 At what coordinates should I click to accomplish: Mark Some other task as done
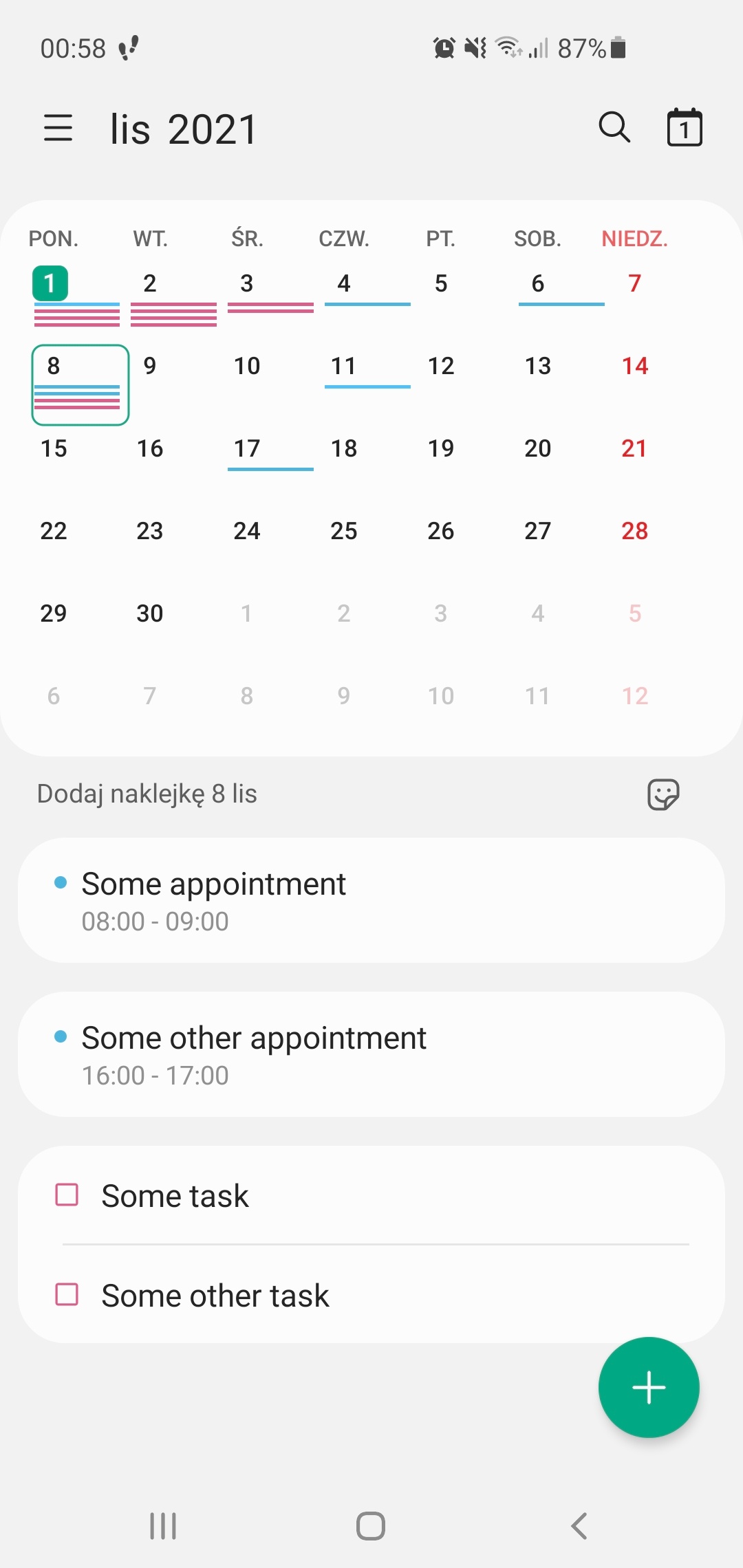(x=67, y=1294)
